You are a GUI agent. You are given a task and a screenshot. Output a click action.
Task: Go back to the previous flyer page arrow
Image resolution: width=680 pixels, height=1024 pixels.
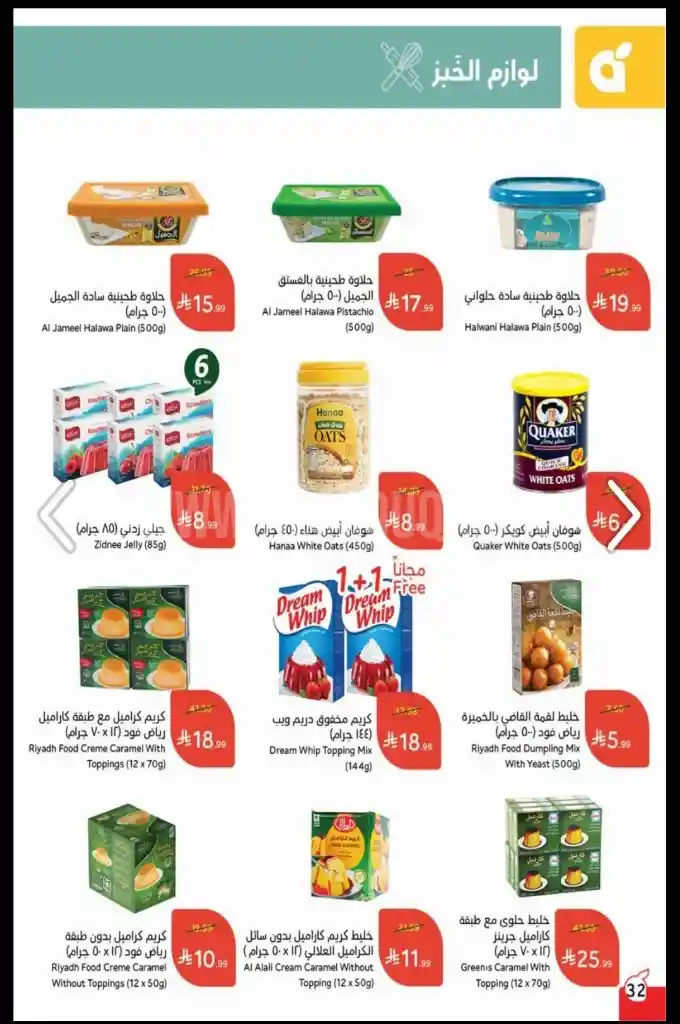click(57, 516)
